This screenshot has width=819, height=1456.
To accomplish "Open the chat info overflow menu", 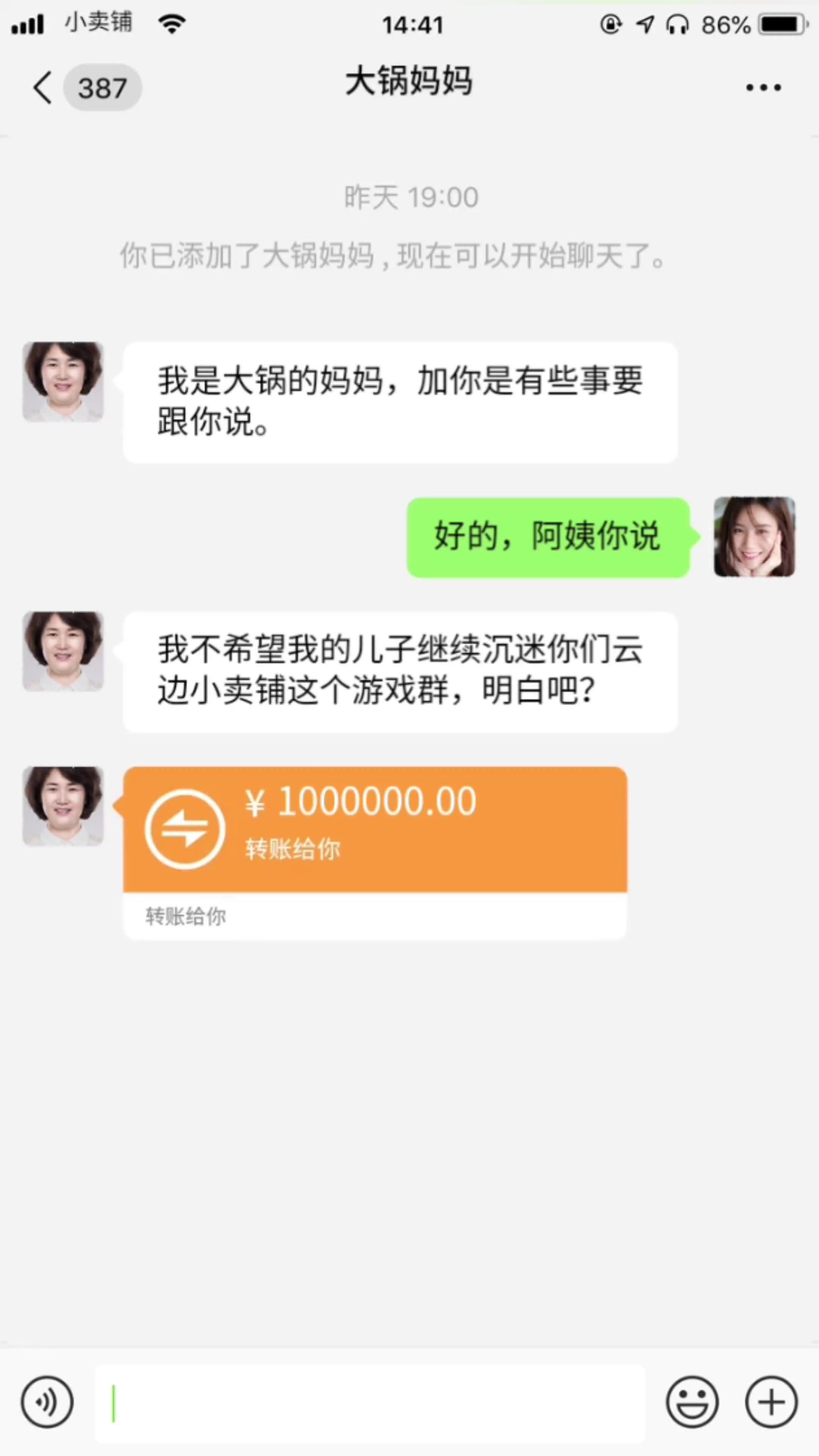I will coord(763,88).
